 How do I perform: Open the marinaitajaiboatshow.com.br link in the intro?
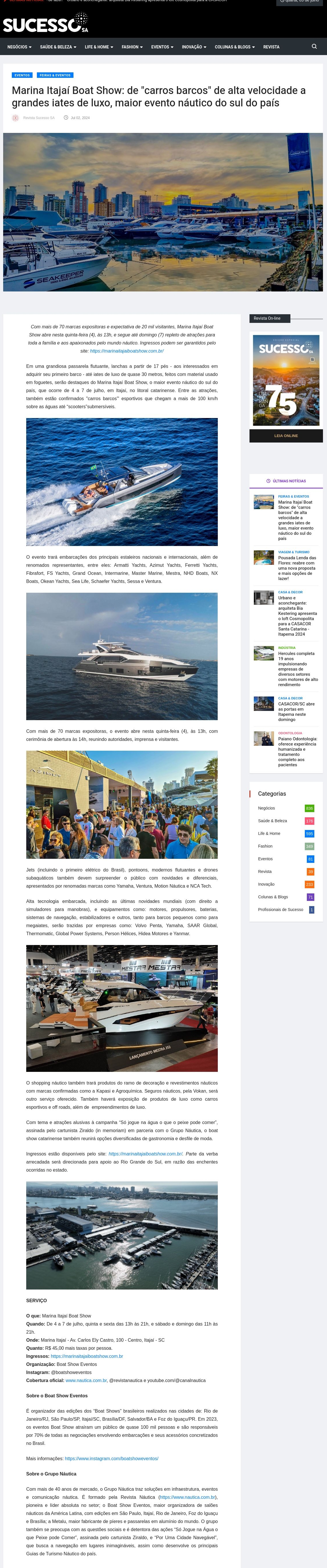126,351
